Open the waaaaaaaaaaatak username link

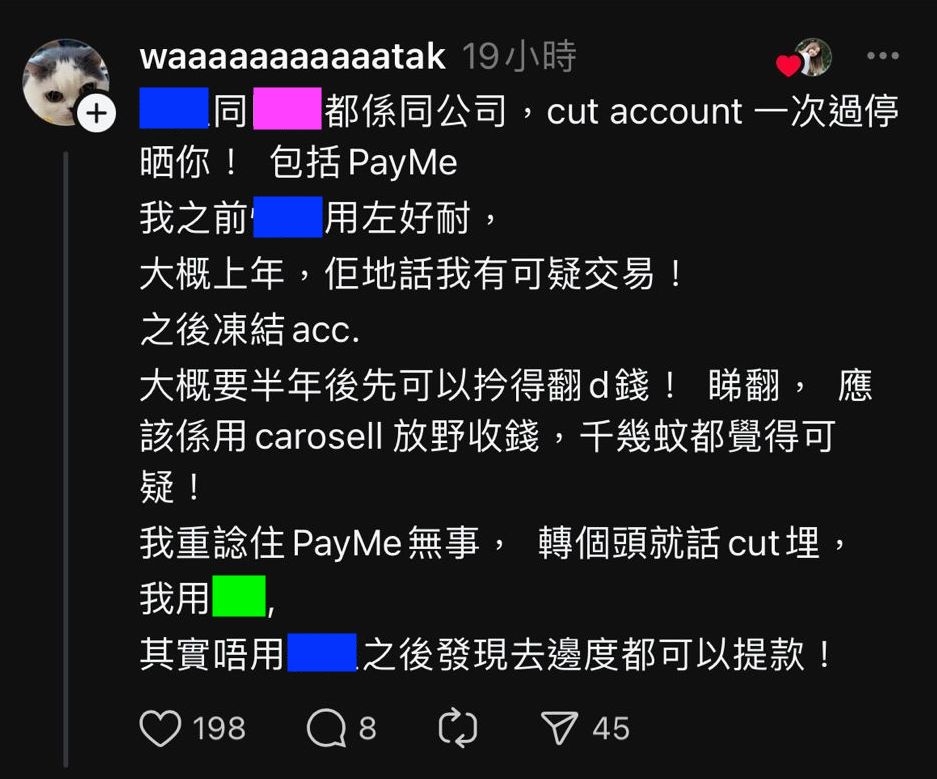[292, 57]
